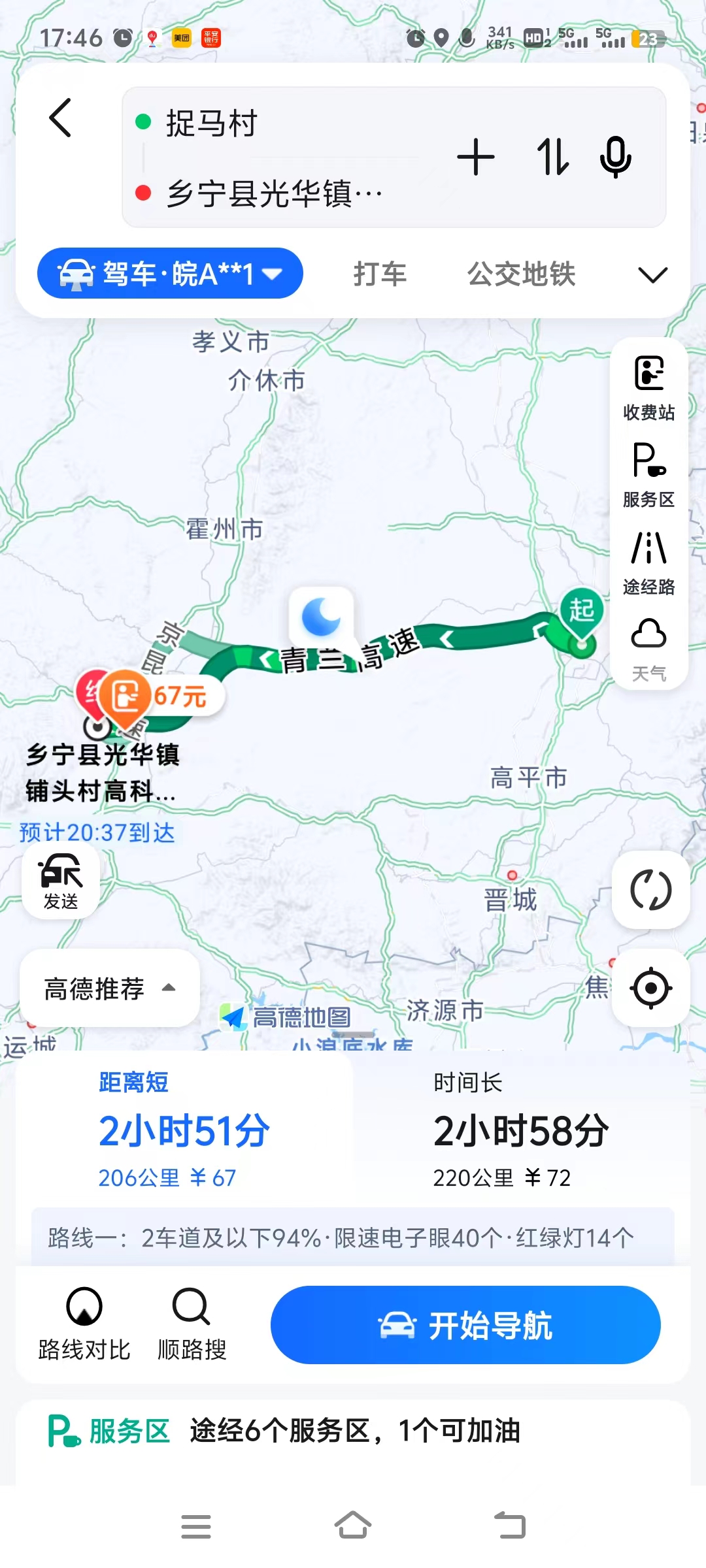The height and width of the screenshot is (1568, 706).
Task: Refresh the route
Action: 650,890
